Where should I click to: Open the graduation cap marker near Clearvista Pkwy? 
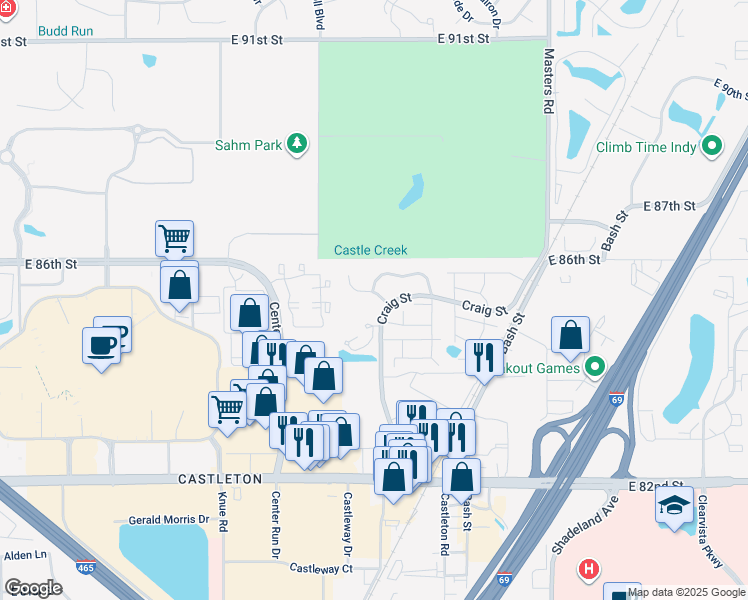pos(675,506)
